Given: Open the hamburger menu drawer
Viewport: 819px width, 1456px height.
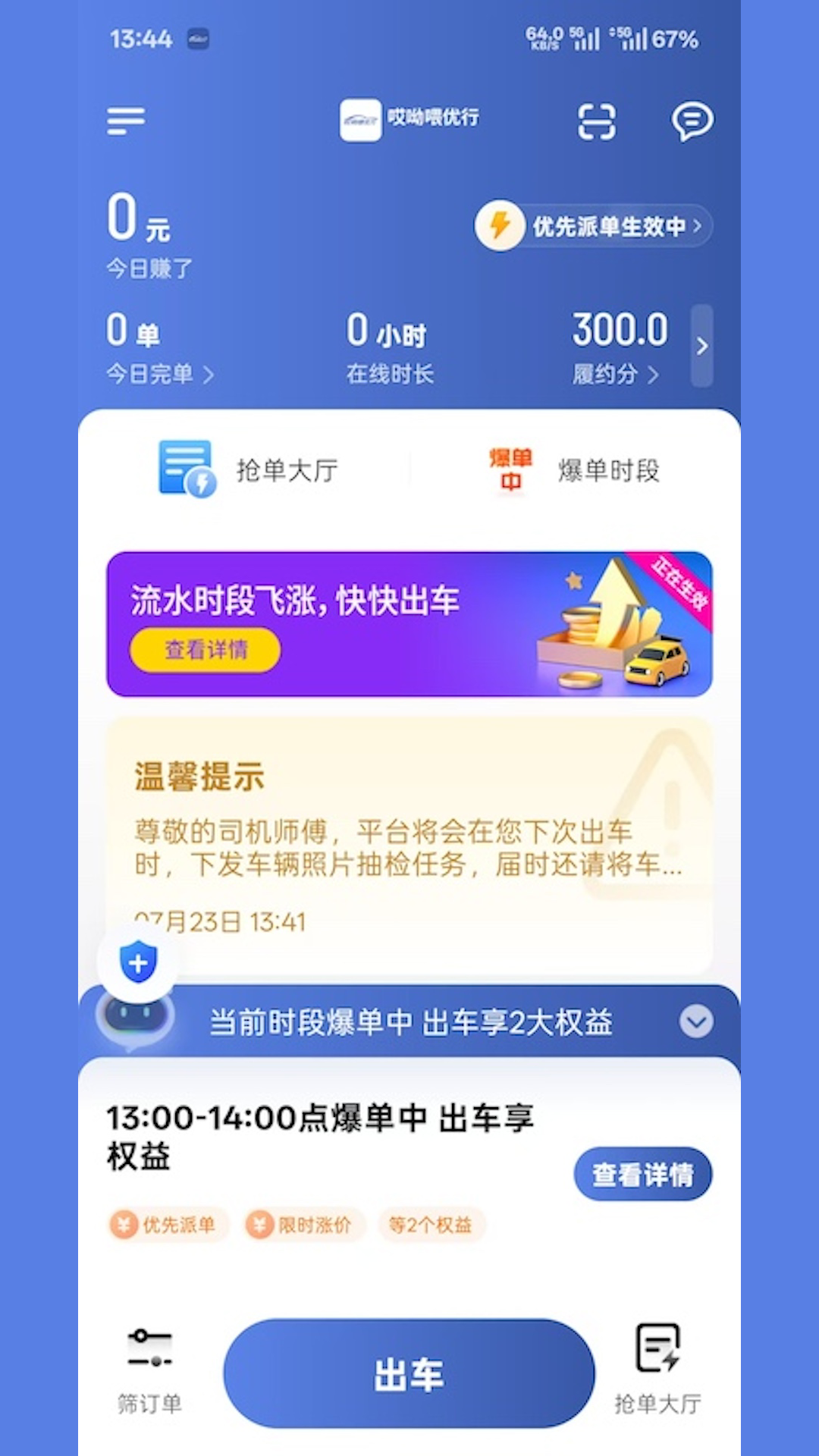Looking at the screenshot, I should click(x=126, y=121).
